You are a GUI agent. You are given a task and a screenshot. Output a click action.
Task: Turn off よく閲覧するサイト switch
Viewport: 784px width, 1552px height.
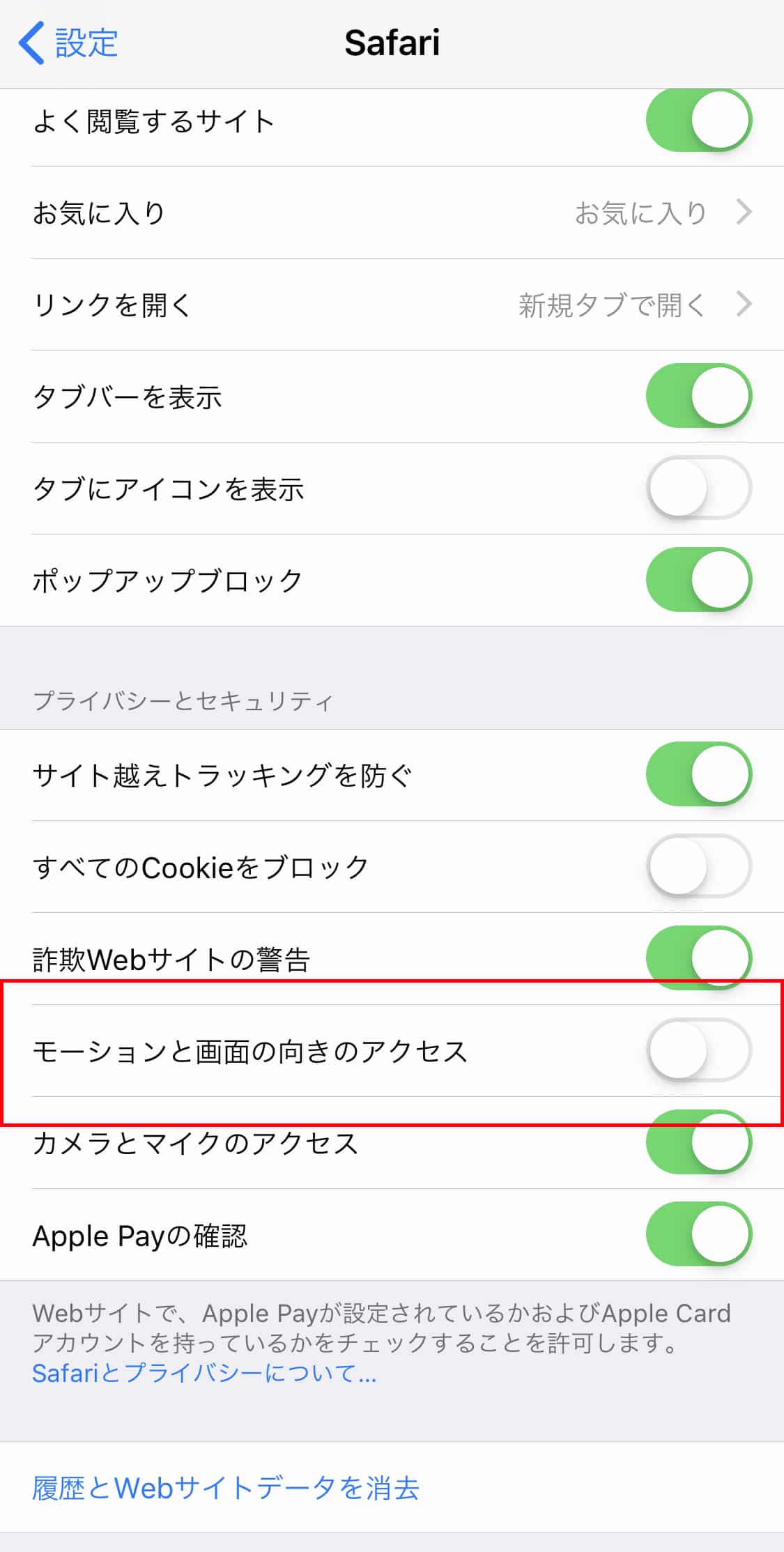pos(698,121)
